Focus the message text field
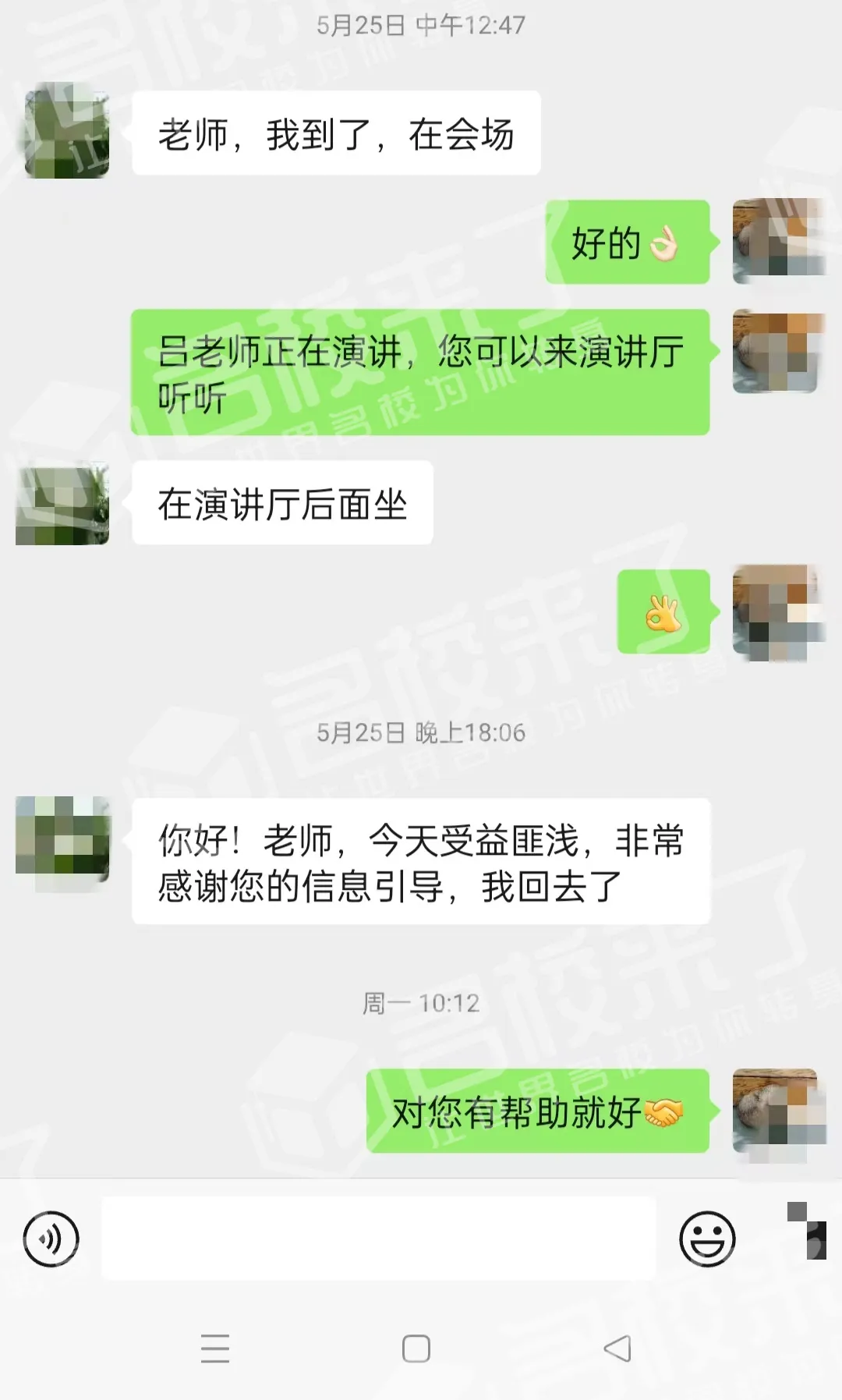This screenshot has height=1400, width=842. tap(378, 1238)
